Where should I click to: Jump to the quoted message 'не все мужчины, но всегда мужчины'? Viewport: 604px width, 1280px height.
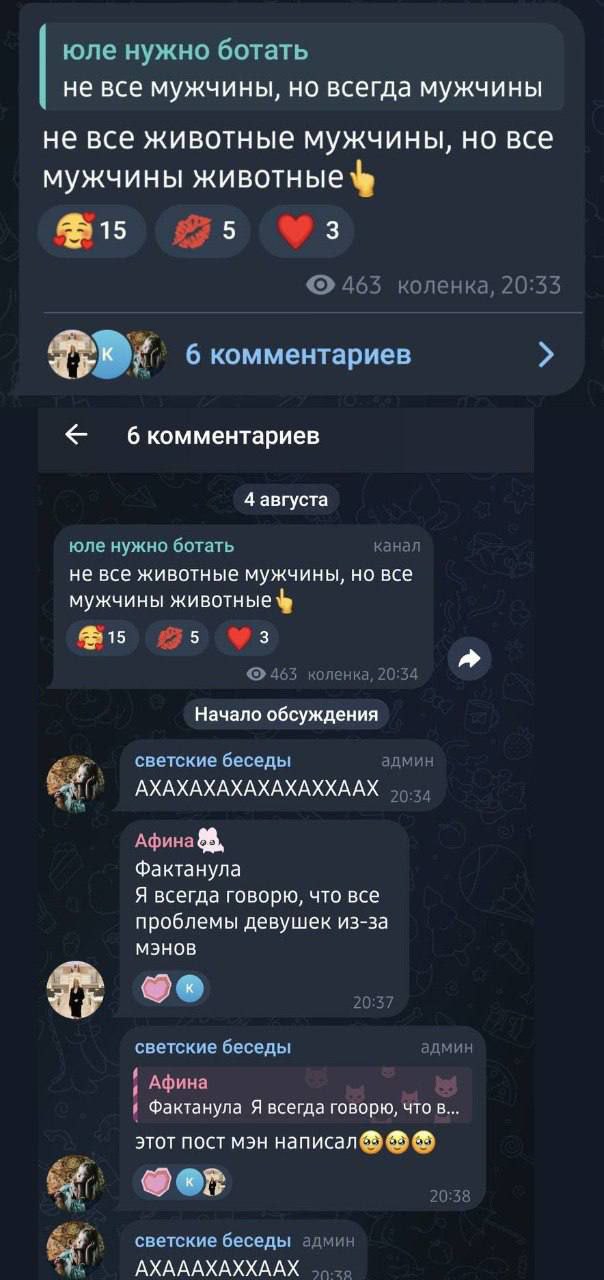tap(303, 67)
